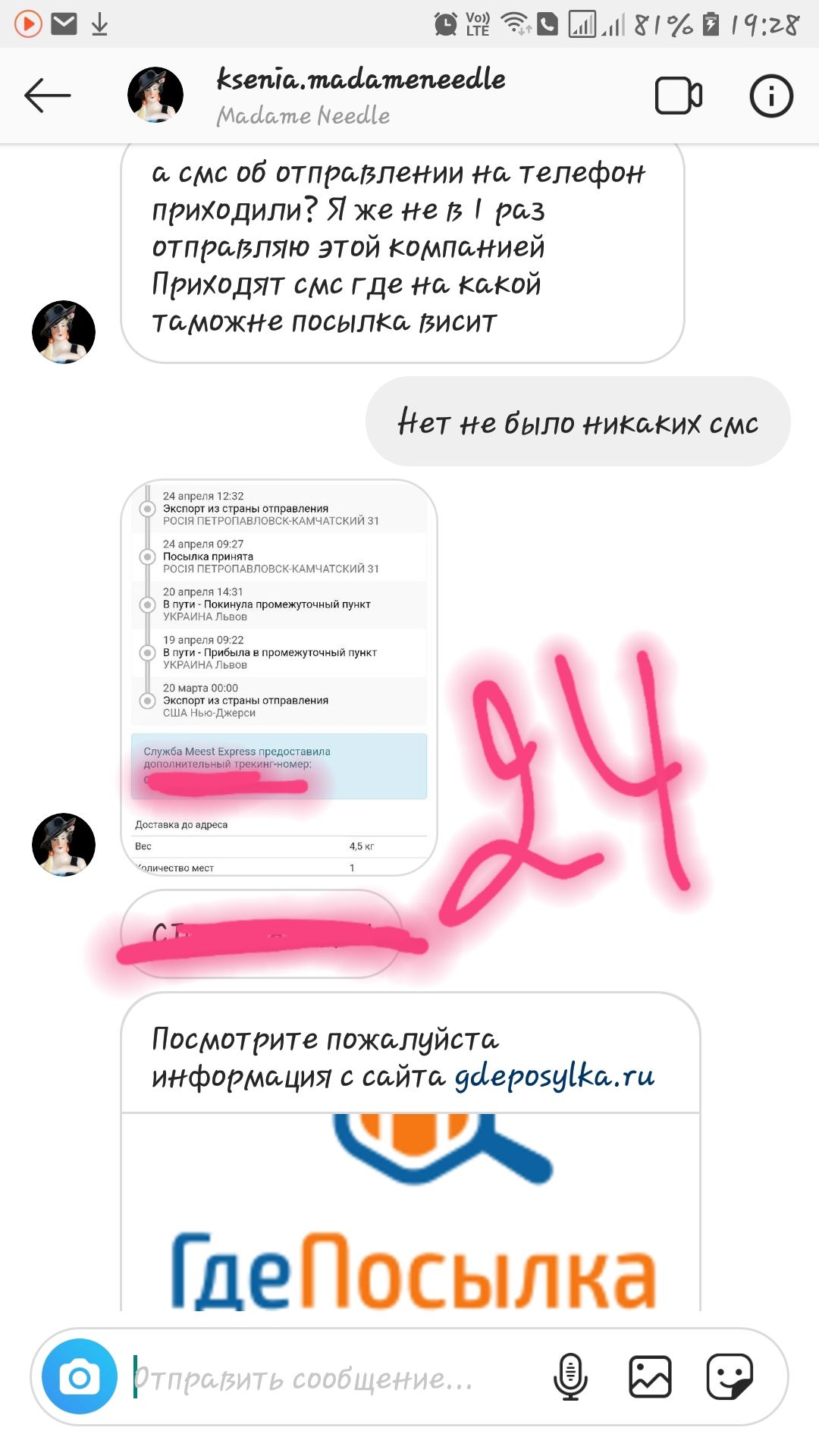Open the shared tracking screenshot image
Viewport: 819px width, 1456px height.
click(x=278, y=676)
